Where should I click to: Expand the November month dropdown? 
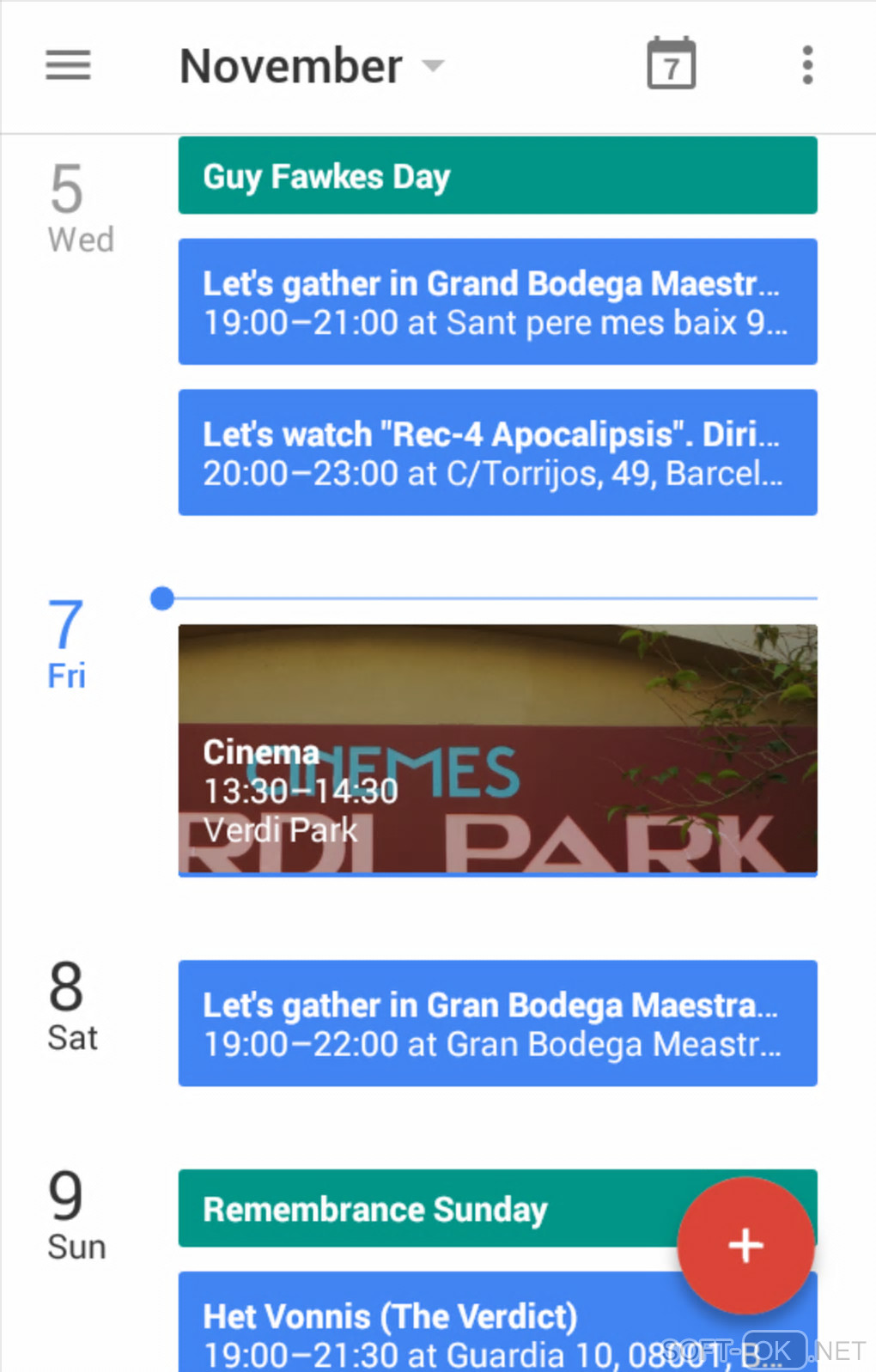pyautogui.click(x=313, y=66)
